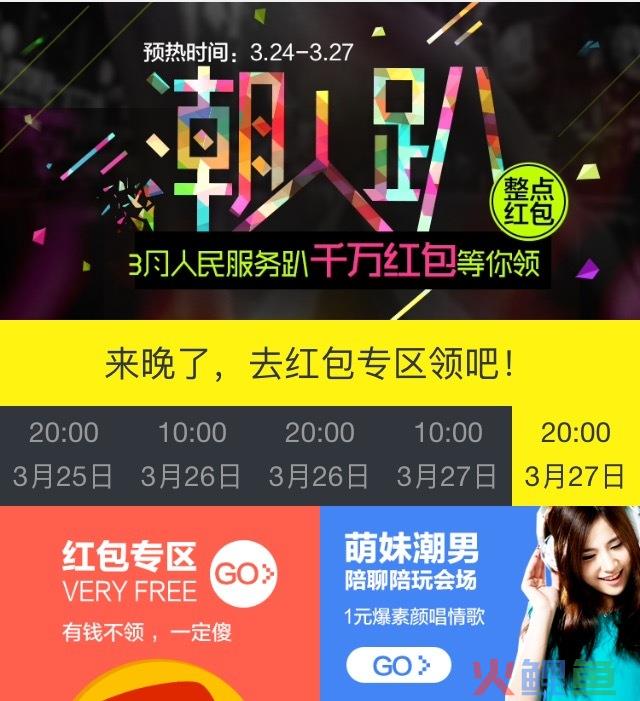Tap GO on the 萌妹潮男 banner
The width and height of the screenshot is (640, 701).
pos(399,665)
